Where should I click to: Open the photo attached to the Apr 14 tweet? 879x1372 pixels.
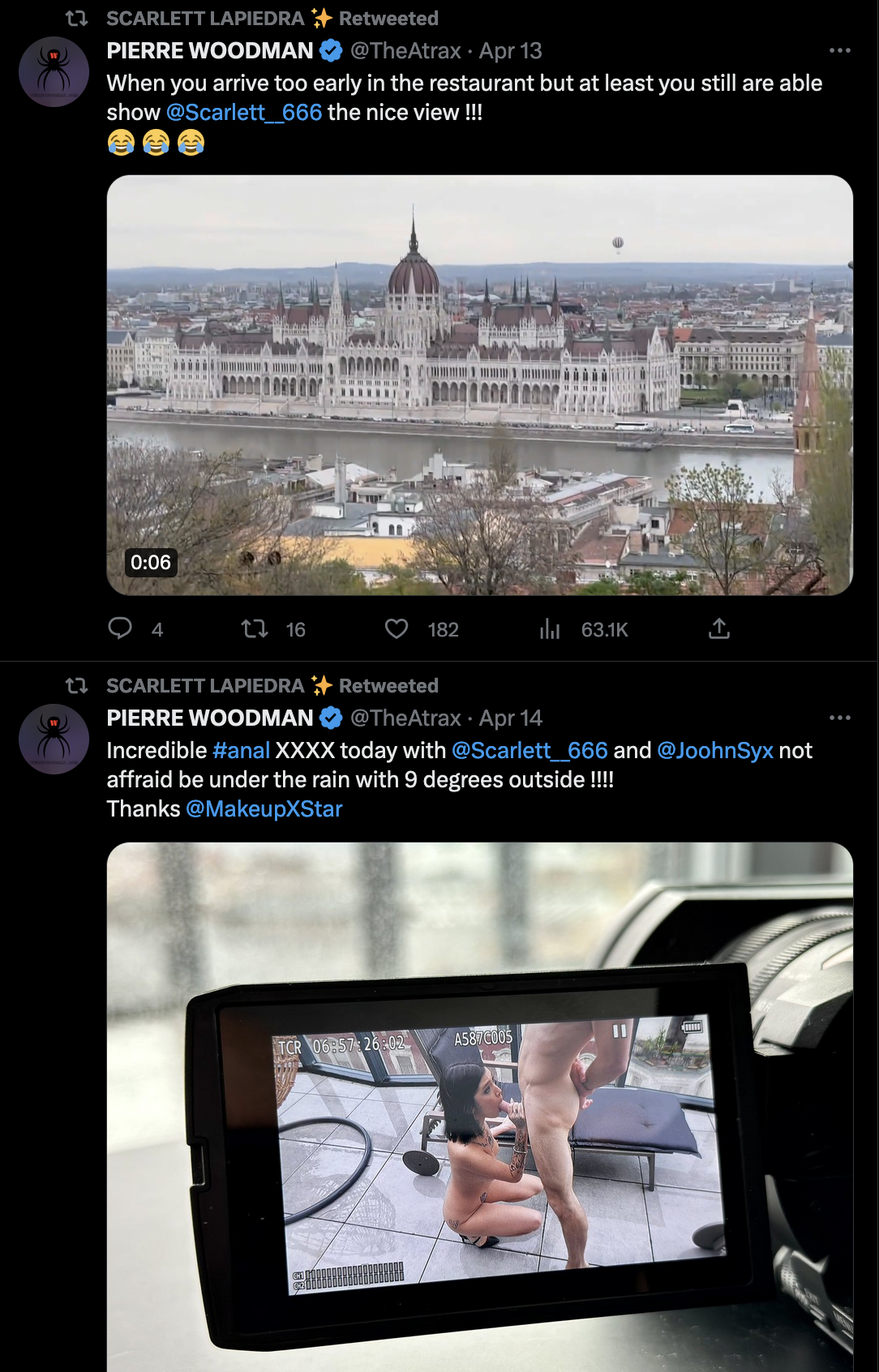tap(479, 1107)
